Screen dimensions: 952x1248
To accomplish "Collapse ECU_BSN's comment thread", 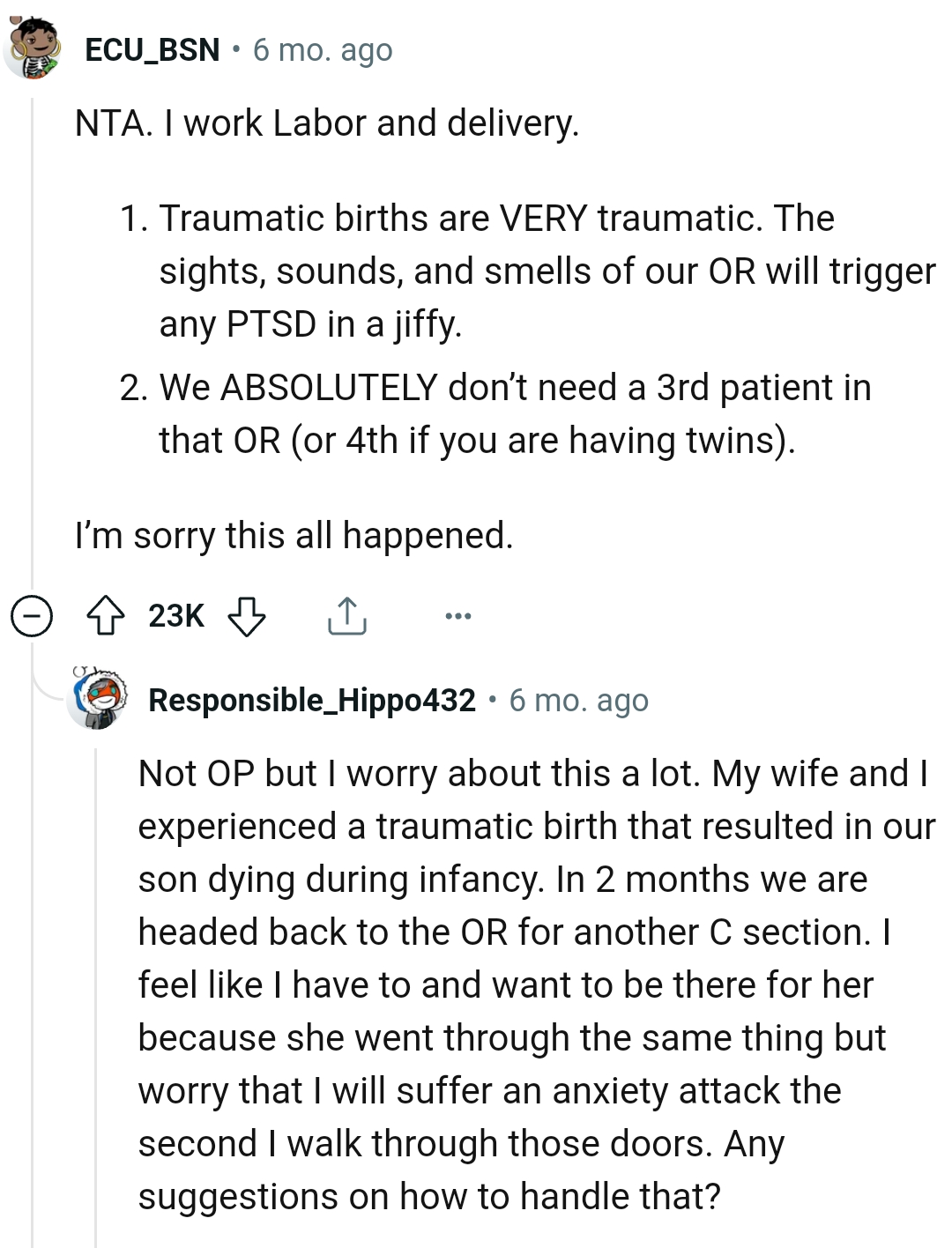I will click(32, 617).
